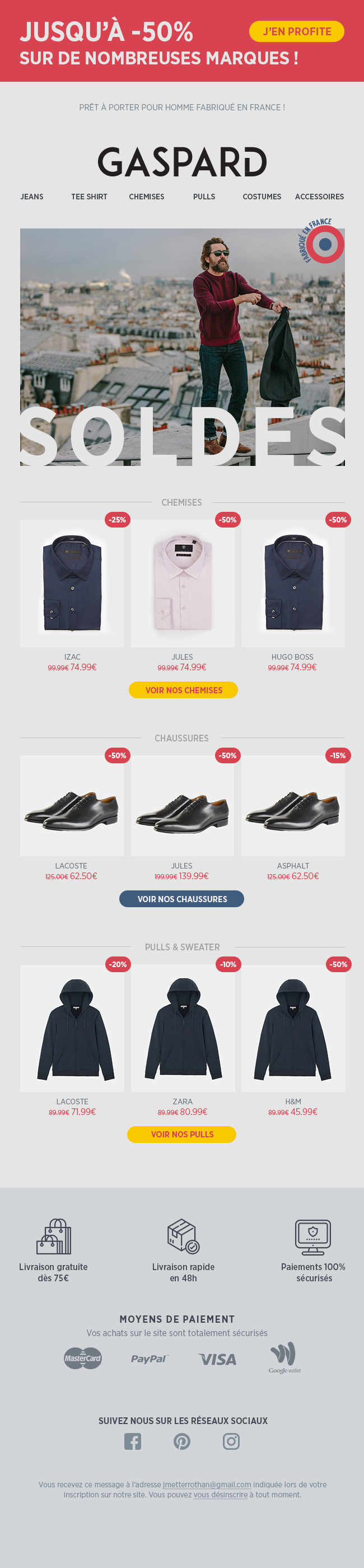Open the LACOSTE shoes card
This screenshot has width=364, height=1568.
click(72, 806)
